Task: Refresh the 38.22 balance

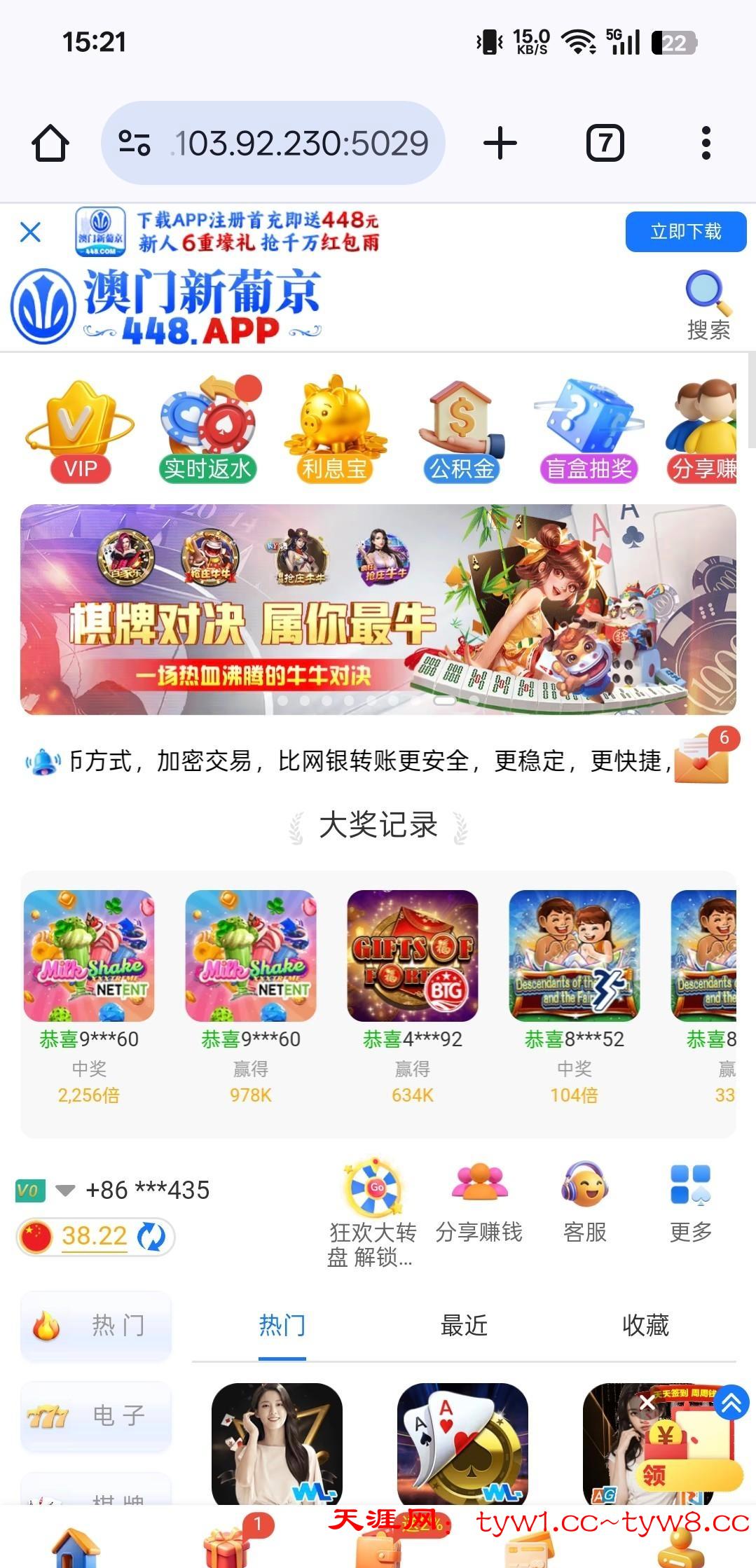Action: coord(151,1237)
